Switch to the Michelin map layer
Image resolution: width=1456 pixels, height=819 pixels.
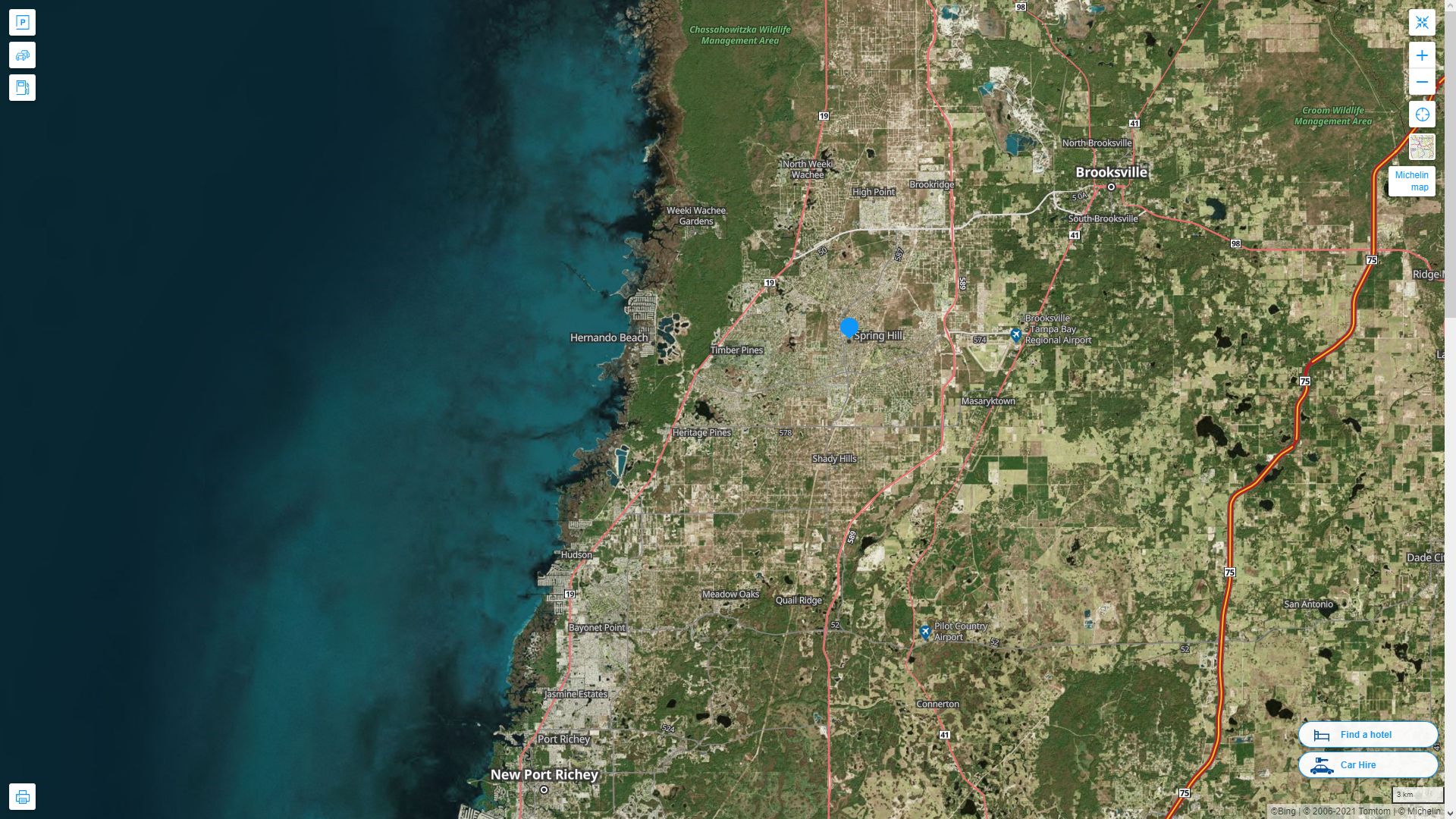(1422, 147)
